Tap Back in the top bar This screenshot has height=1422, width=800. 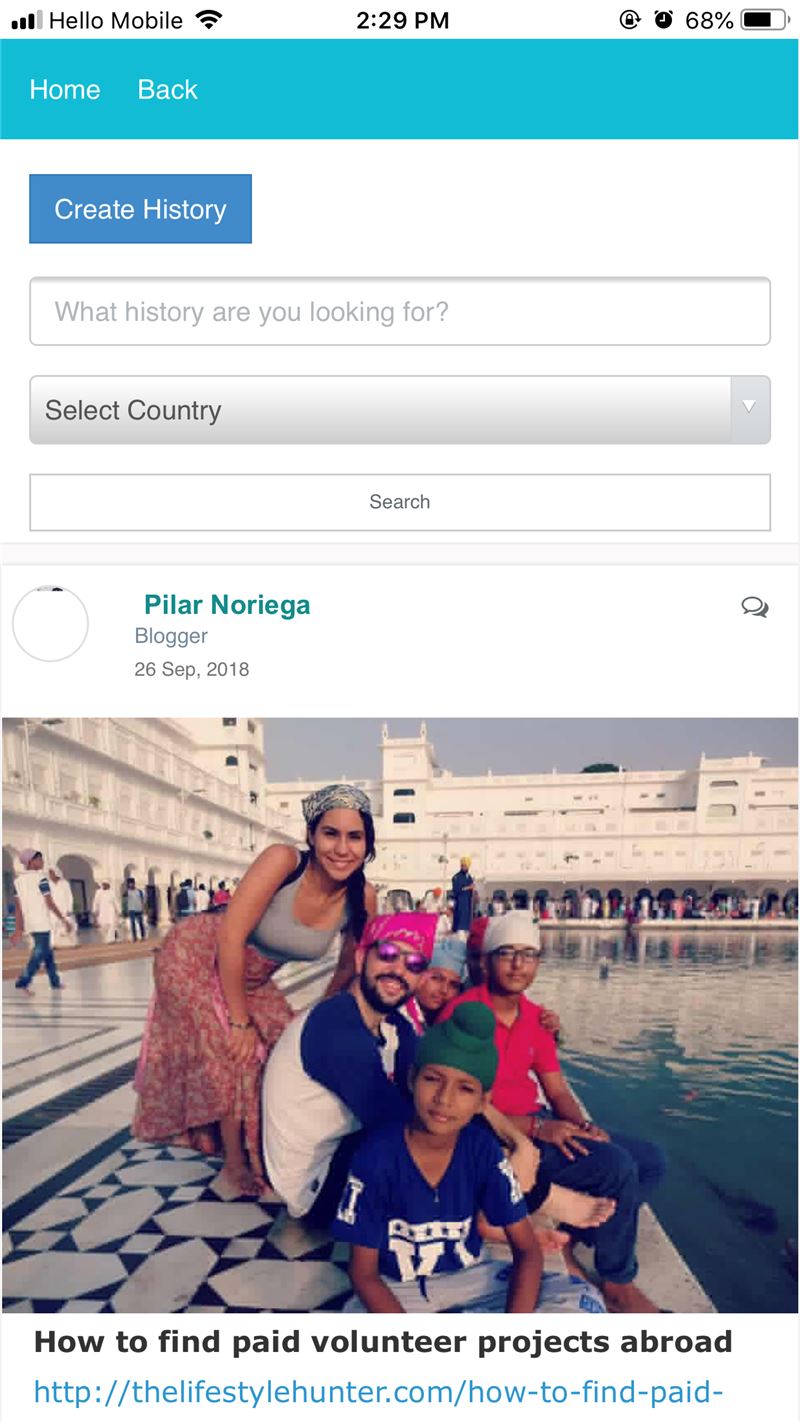(x=167, y=90)
